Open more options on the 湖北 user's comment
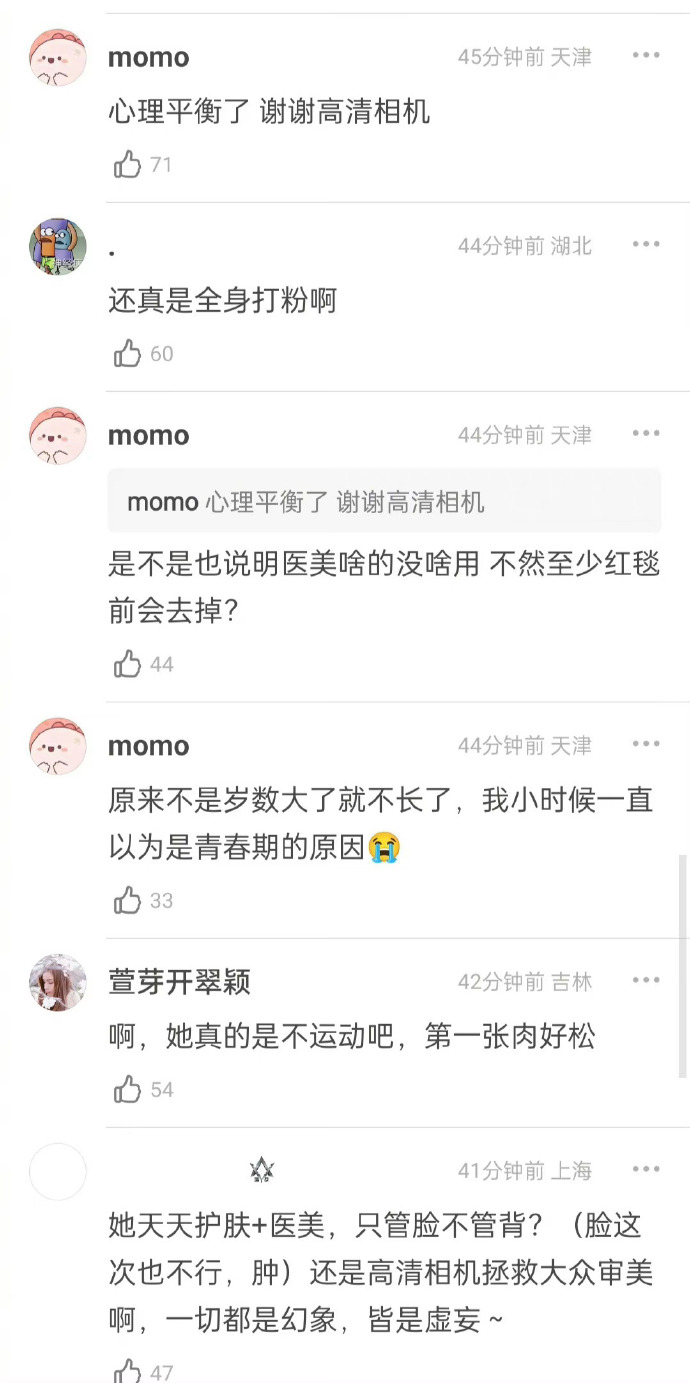Viewport: 690px width, 1383px height. pos(646,245)
